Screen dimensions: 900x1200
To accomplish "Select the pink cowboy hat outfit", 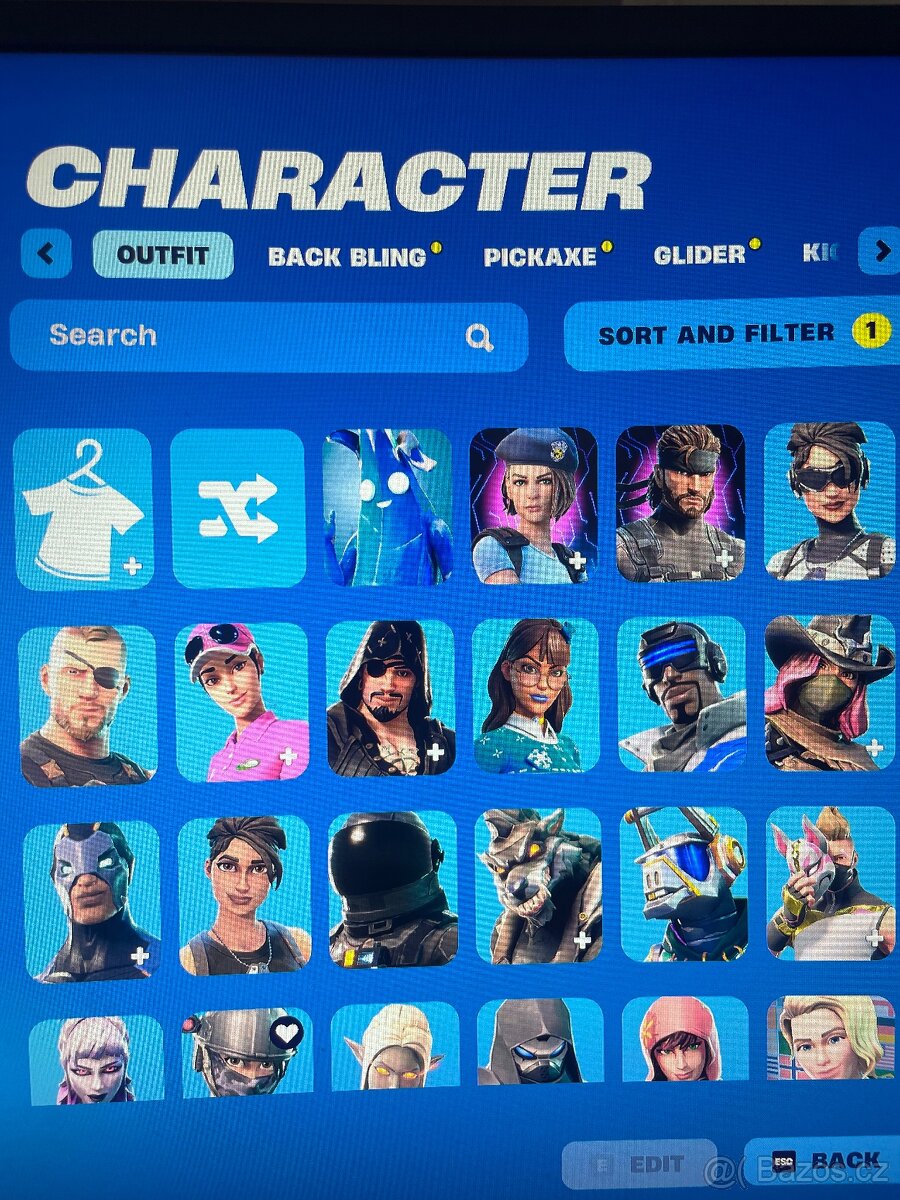I will 829,693.
